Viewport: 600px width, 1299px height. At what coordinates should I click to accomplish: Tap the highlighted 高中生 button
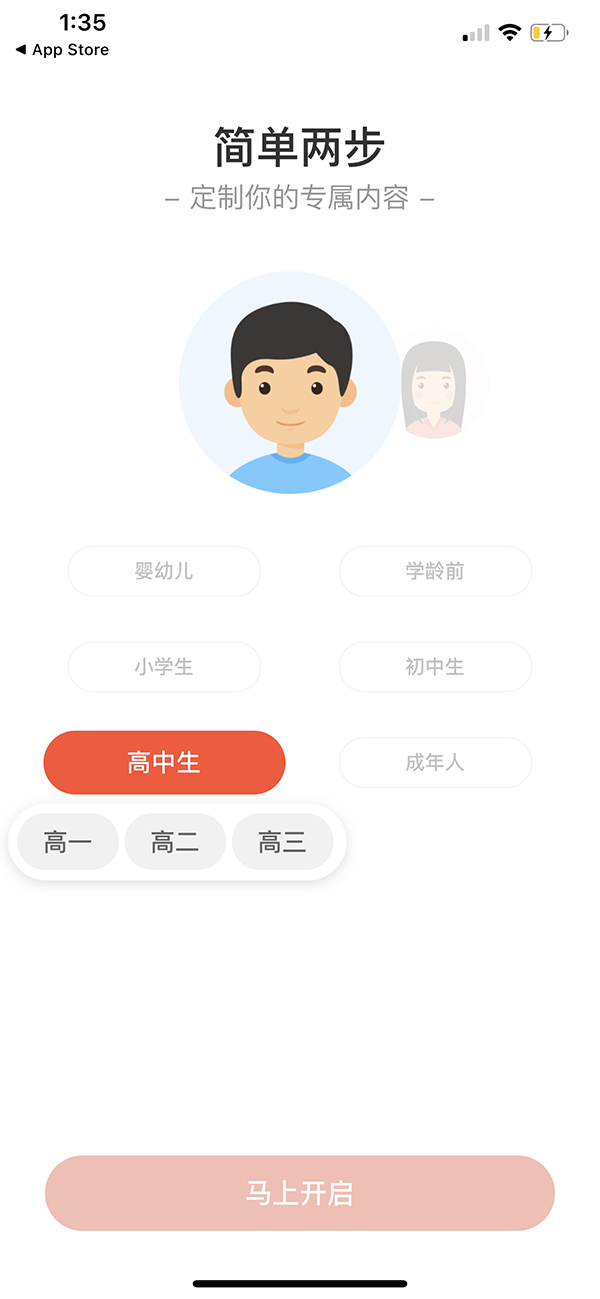coord(164,763)
